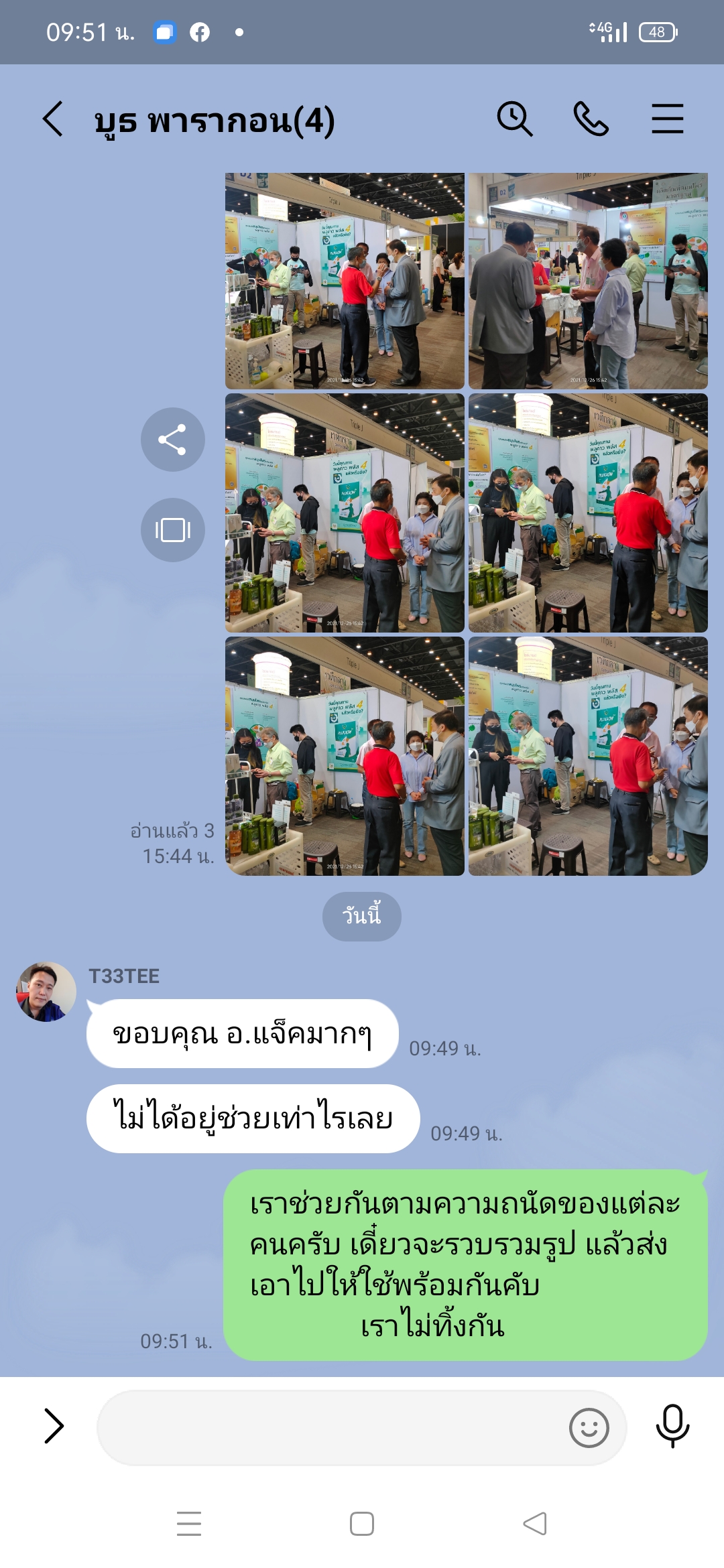Tap the message input field
This screenshot has height=1568, width=724.
coord(328,1427)
